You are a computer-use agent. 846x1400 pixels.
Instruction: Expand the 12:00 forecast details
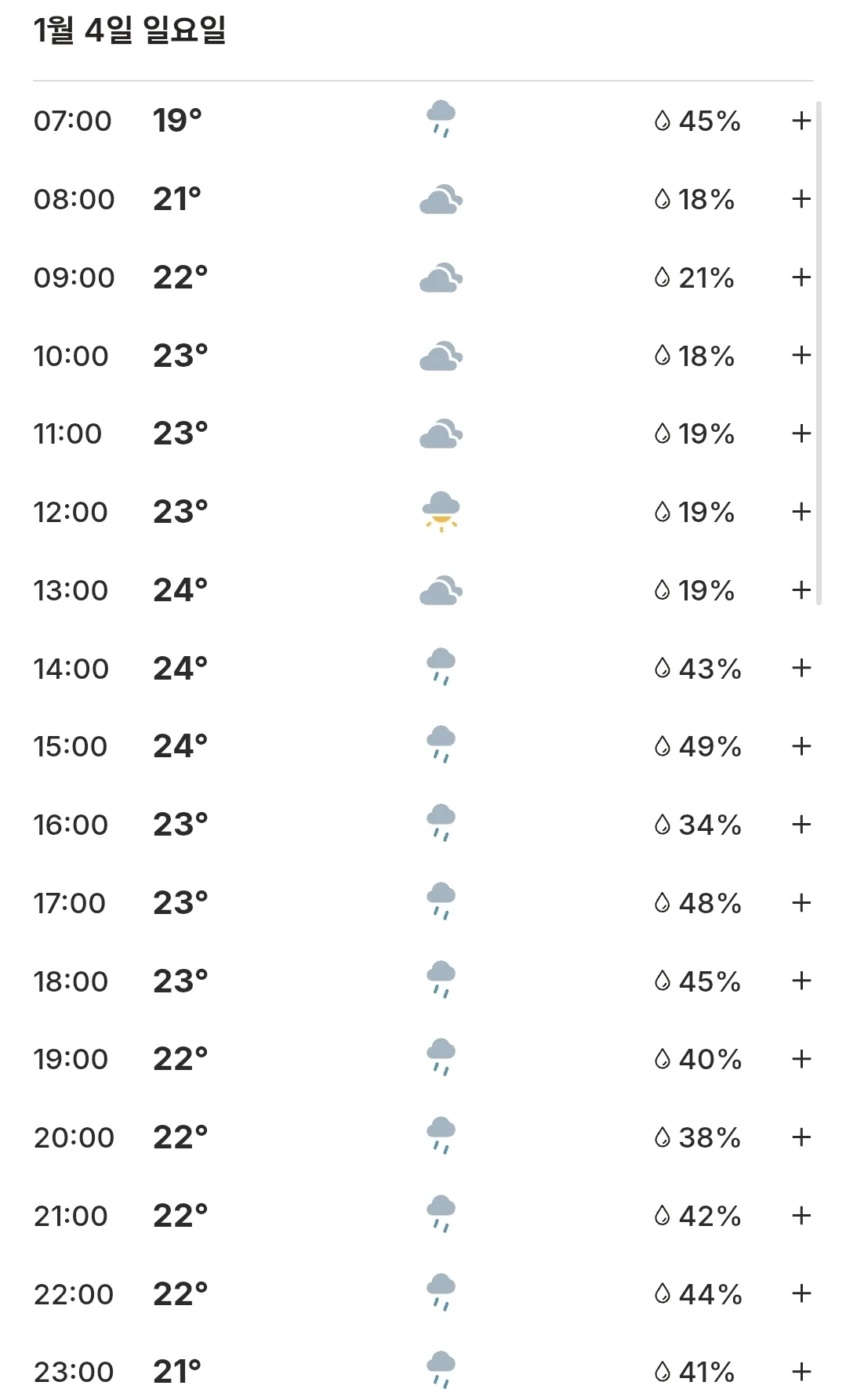tap(801, 512)
